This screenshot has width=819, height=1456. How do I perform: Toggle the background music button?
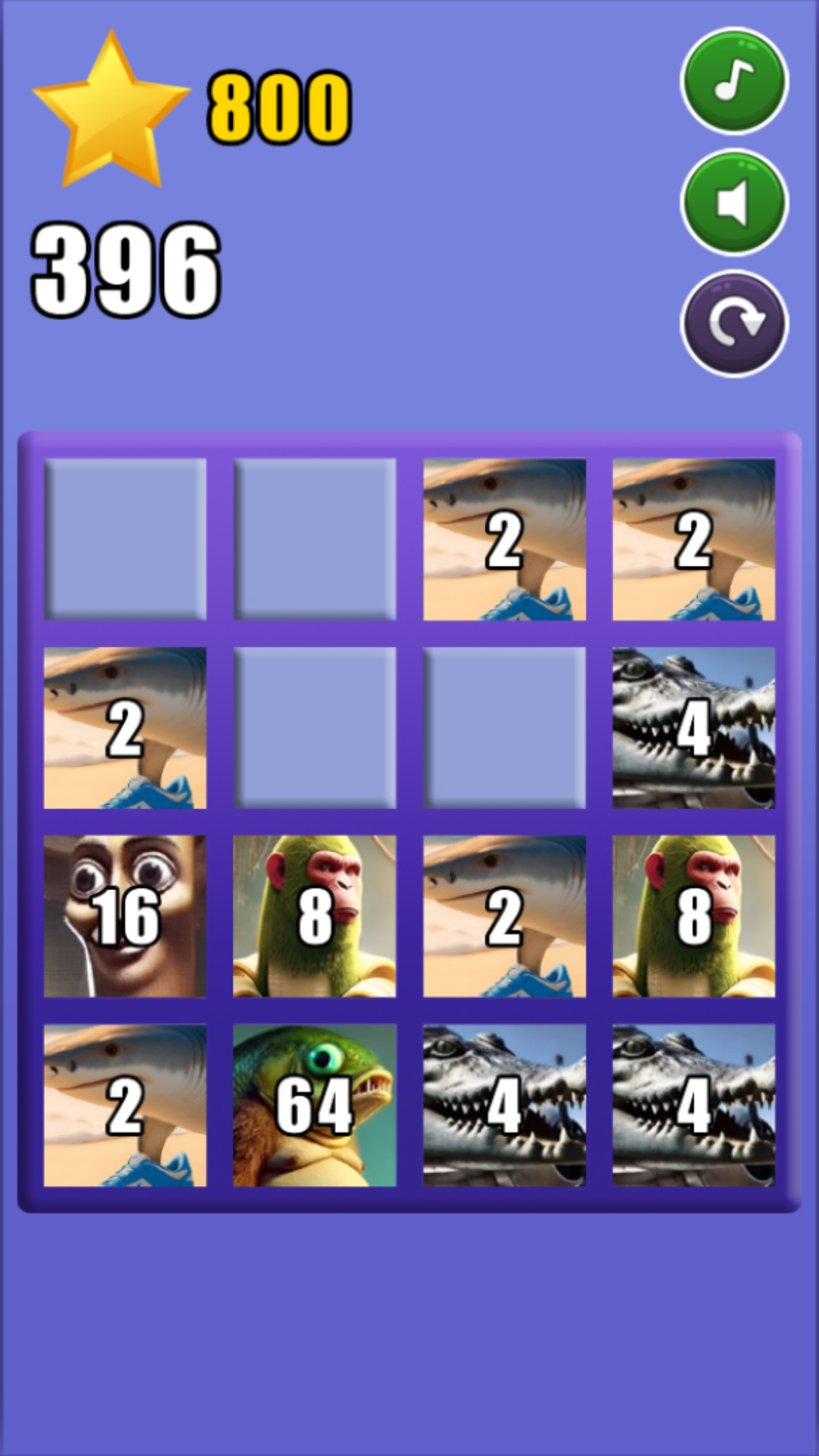(734, 80)
